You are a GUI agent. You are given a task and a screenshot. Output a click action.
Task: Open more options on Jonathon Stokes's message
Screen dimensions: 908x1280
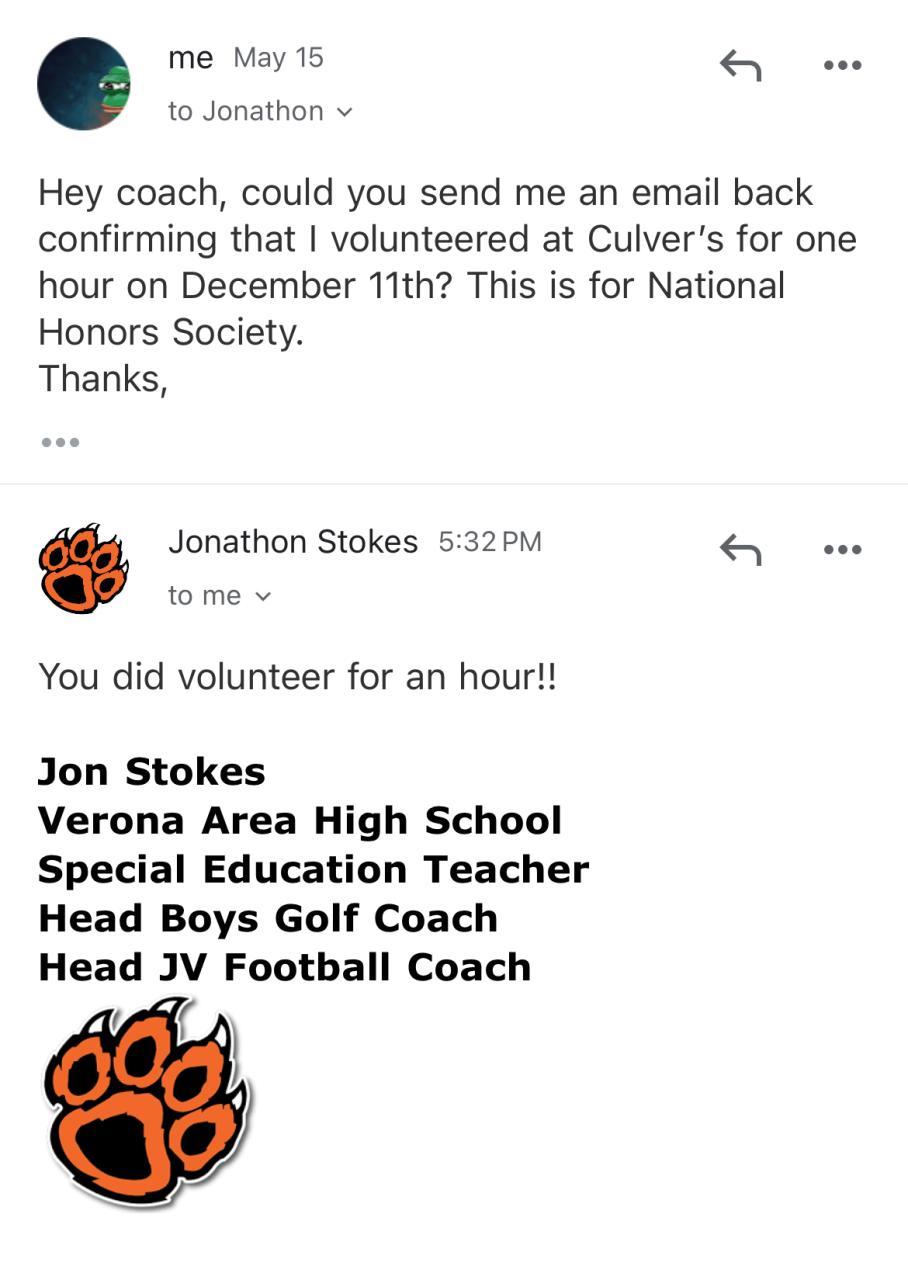pos(842,549)
